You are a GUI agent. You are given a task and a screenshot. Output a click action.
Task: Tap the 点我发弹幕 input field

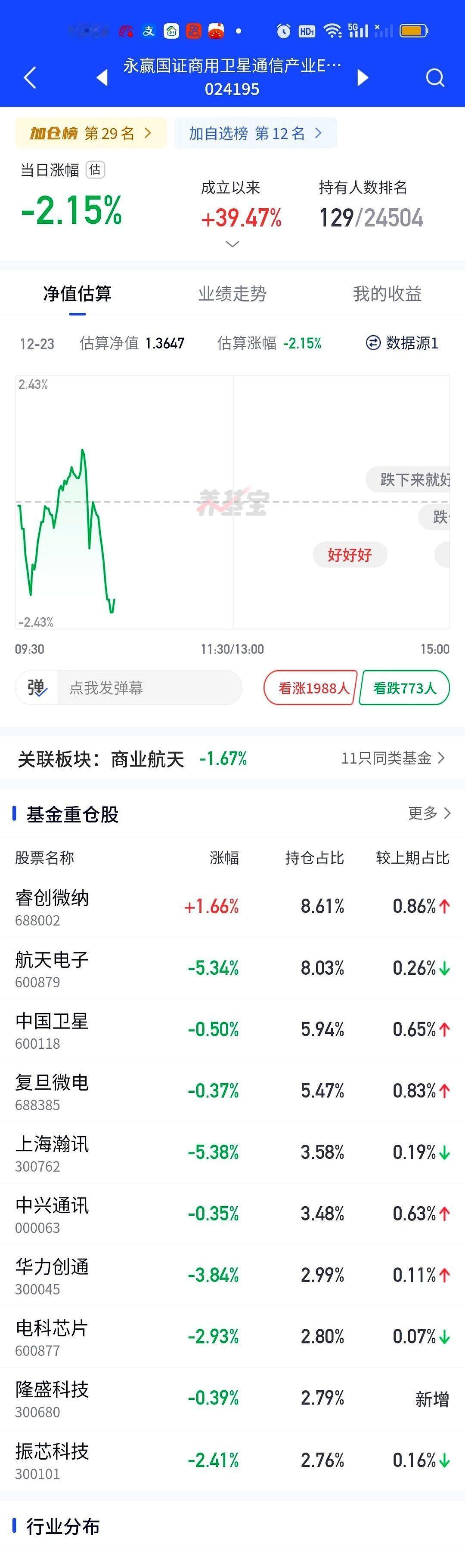click(150, 688)
